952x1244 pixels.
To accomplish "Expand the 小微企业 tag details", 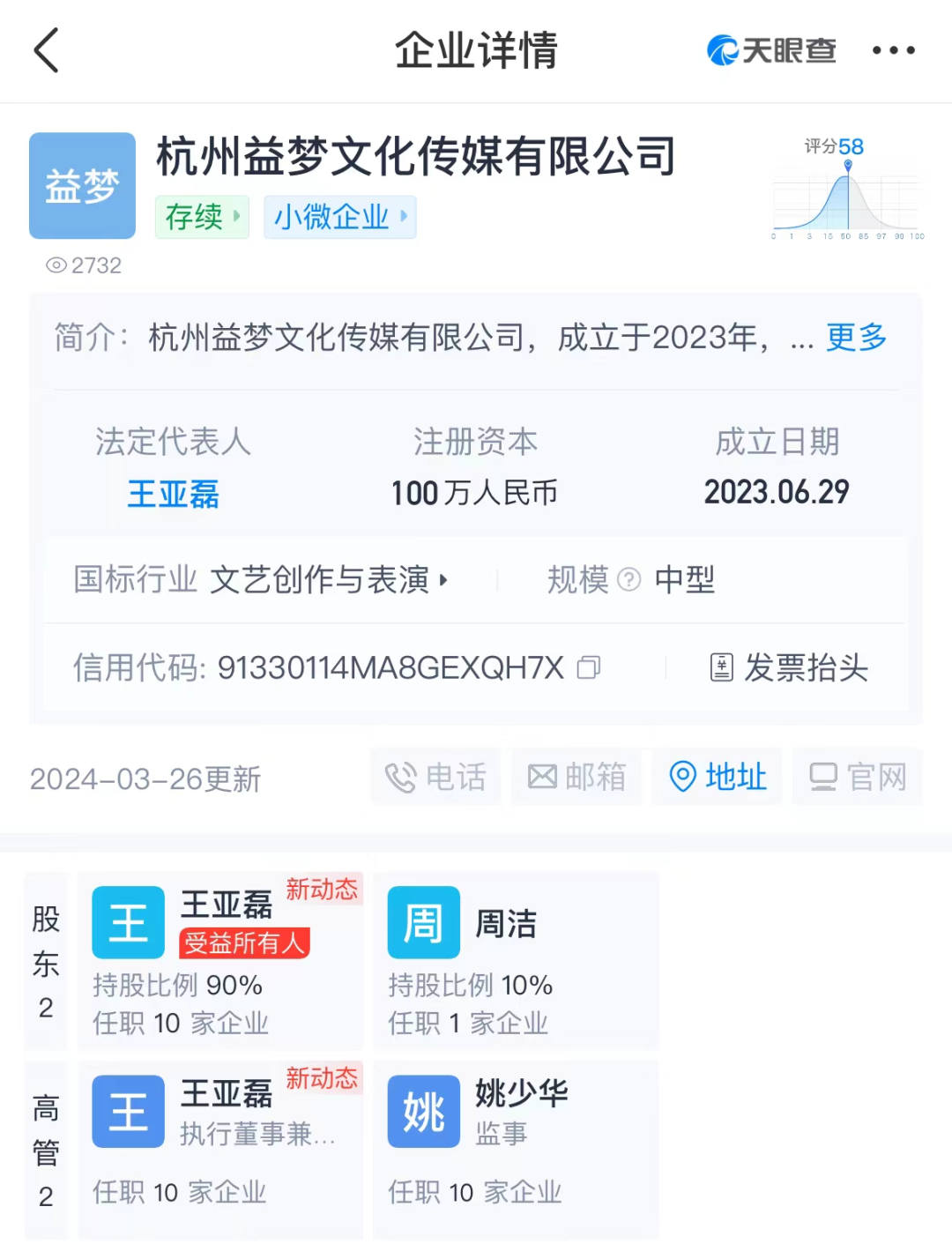I will tap(339, 217).
